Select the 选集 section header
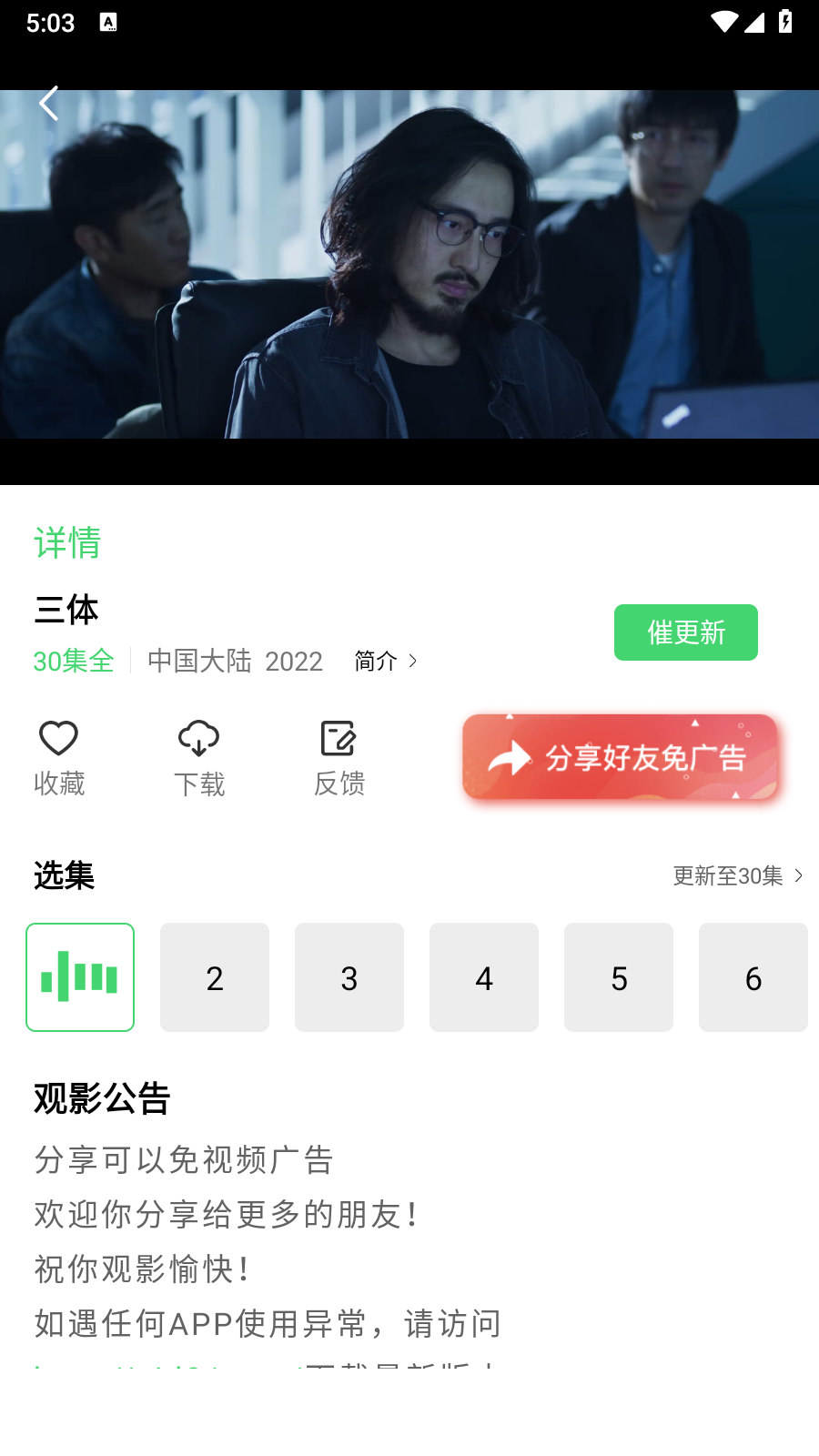Screen dimensions: 819x1456 coord(62,875)
